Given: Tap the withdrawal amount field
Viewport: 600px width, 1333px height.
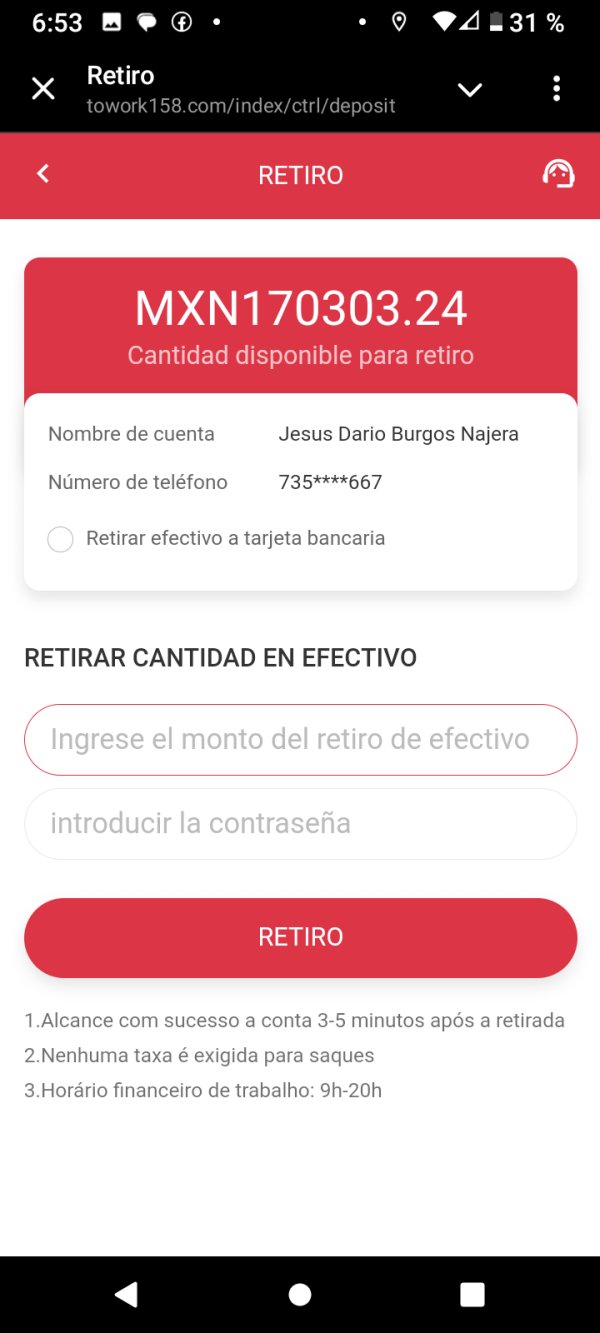Looking at the screenshot, I should click(300, 740).
